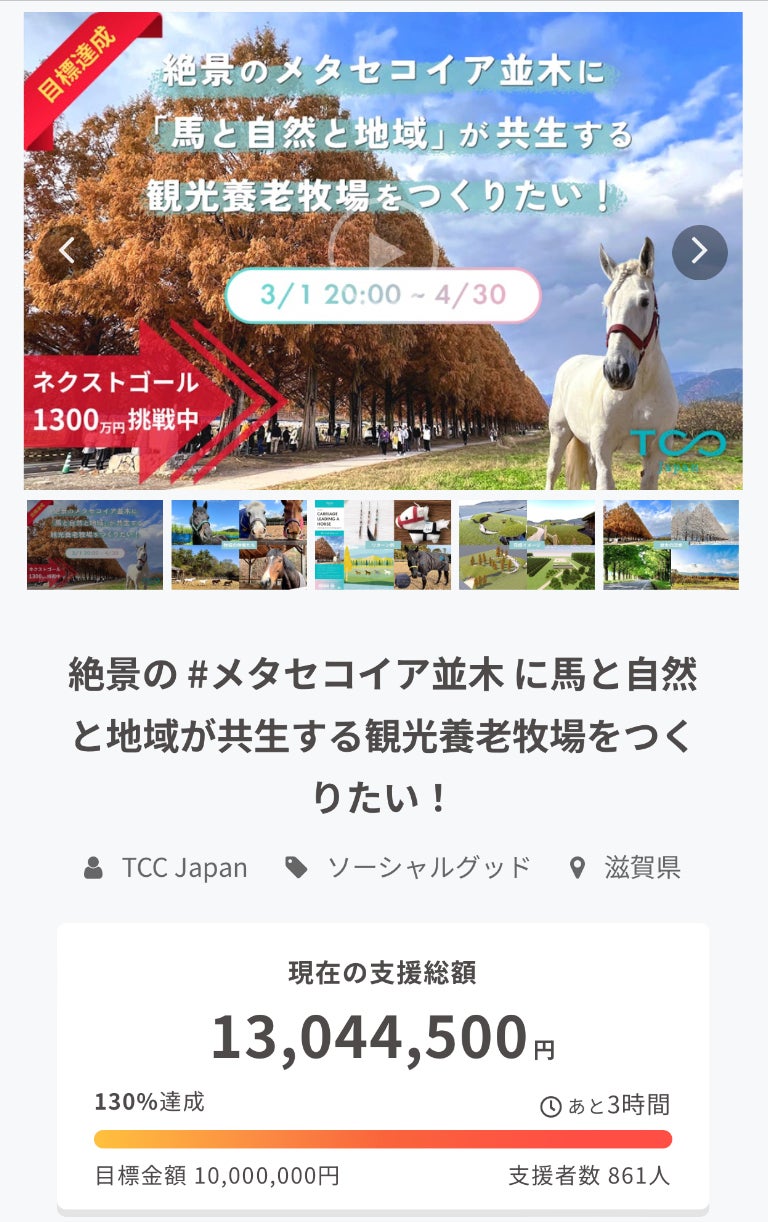Advance to the next carousel image
Screen dimensions: 768x1222
tap(699, 251)
